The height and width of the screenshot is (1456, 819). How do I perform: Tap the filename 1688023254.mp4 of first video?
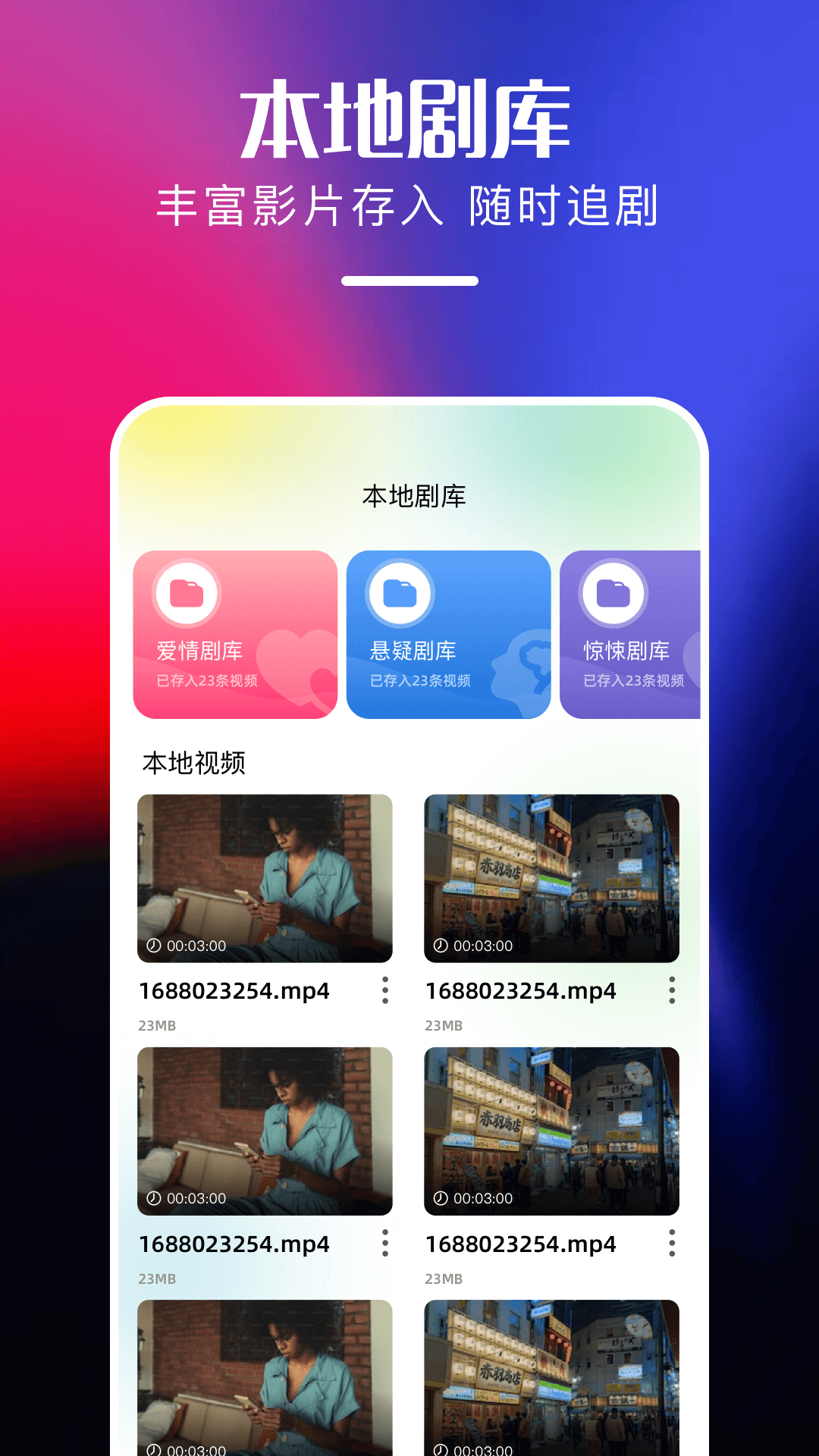(x=234, y=990)
